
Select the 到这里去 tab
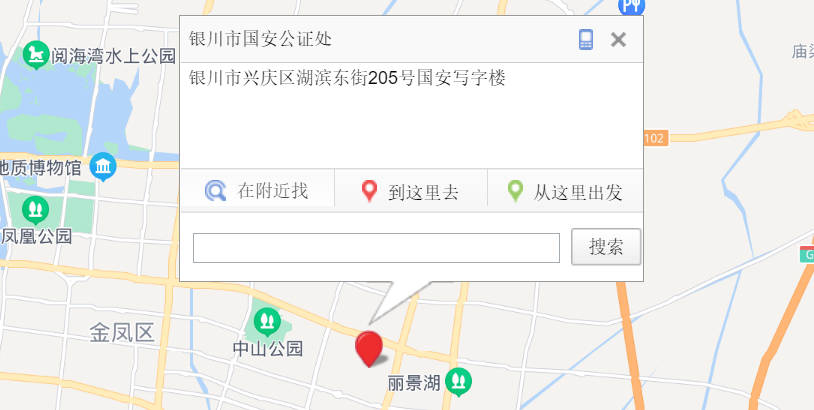pos(410,191)
